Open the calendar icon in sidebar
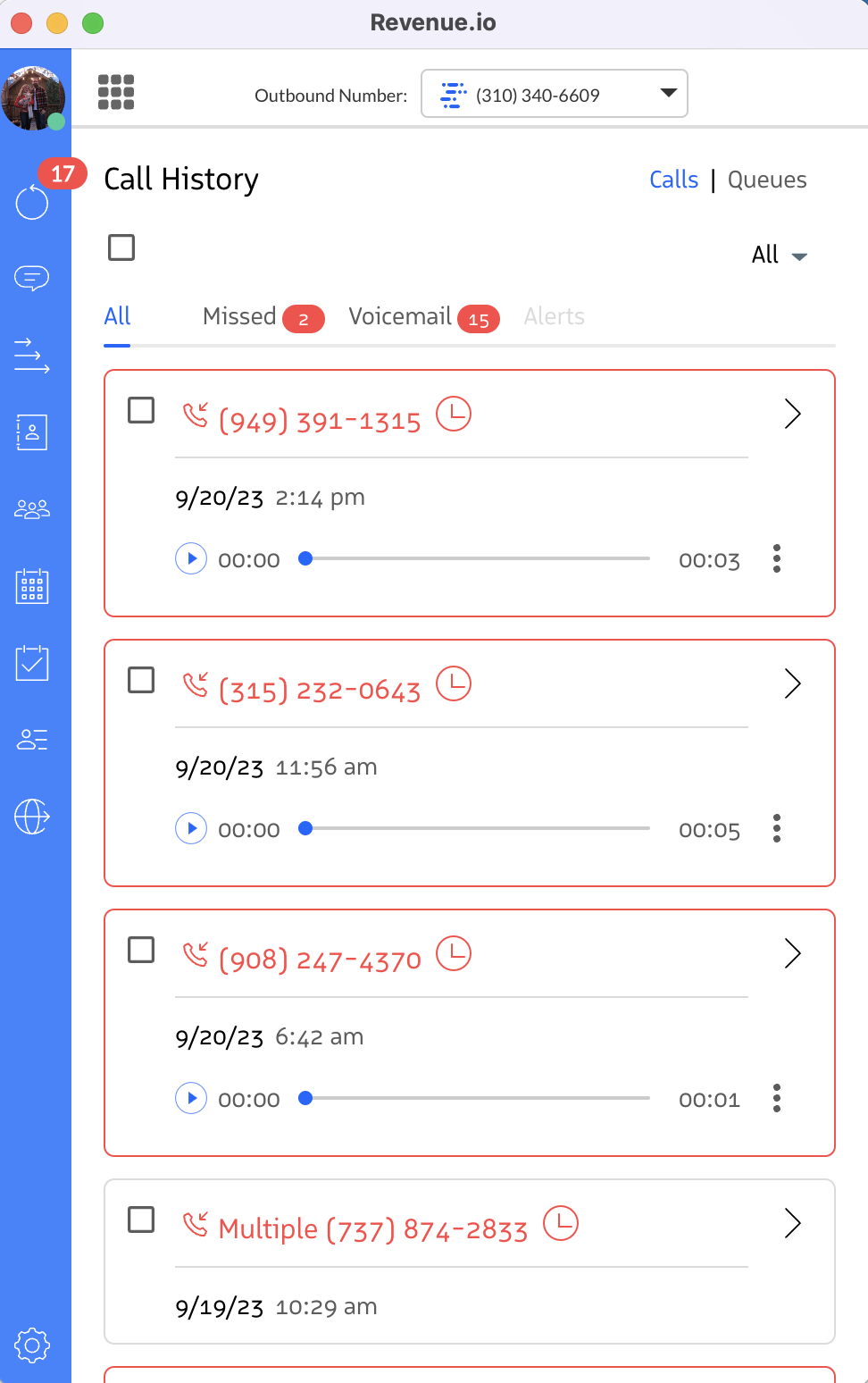The width and height of the screenshot is (868, 1383). click(x=32, y=586)
